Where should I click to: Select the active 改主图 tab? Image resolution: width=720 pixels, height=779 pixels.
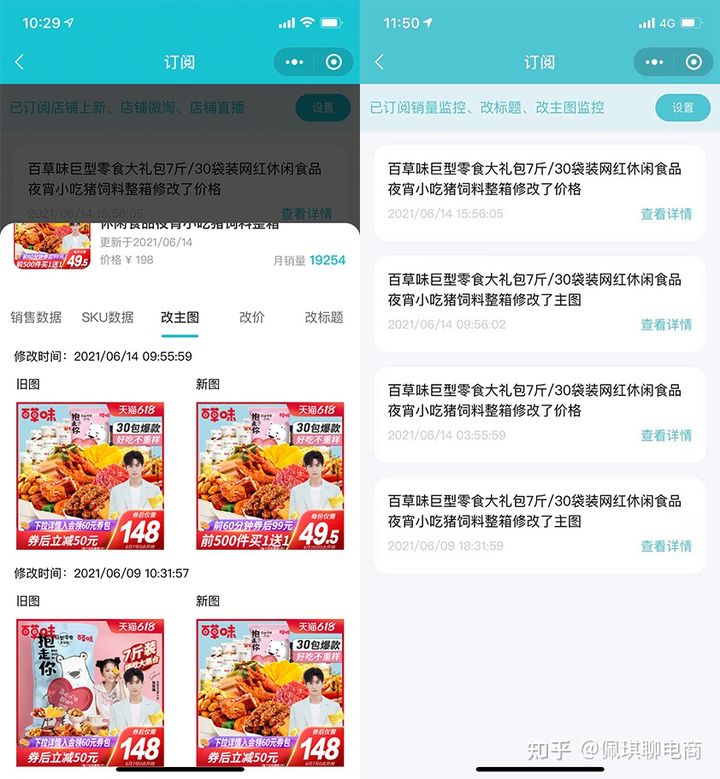pyautogui.click(x=181, y=317)
